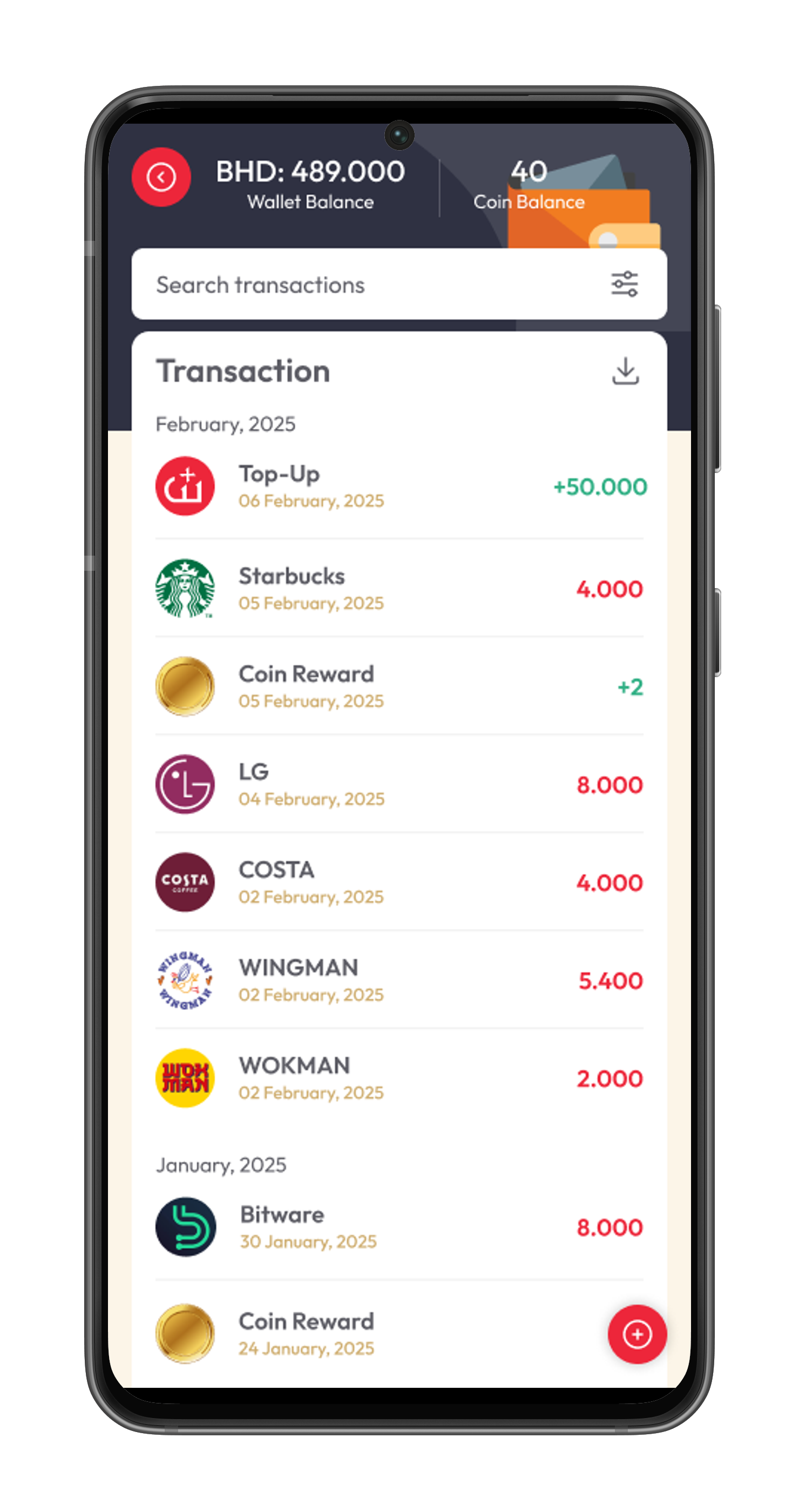The image size is (799, 1512).
Task: Open the COSTA transaction
Action: (399, 882)
